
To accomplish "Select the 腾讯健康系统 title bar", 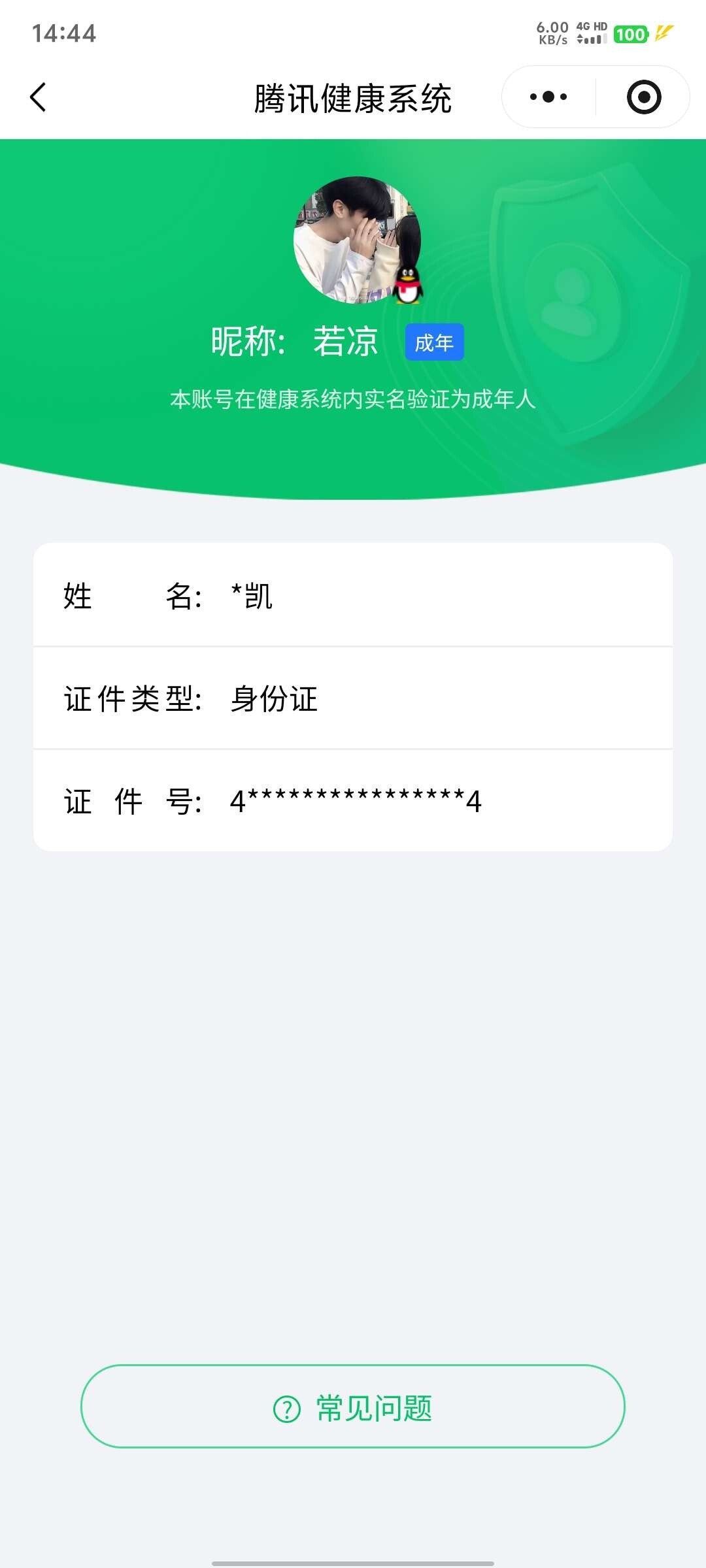I will (353, 96).
